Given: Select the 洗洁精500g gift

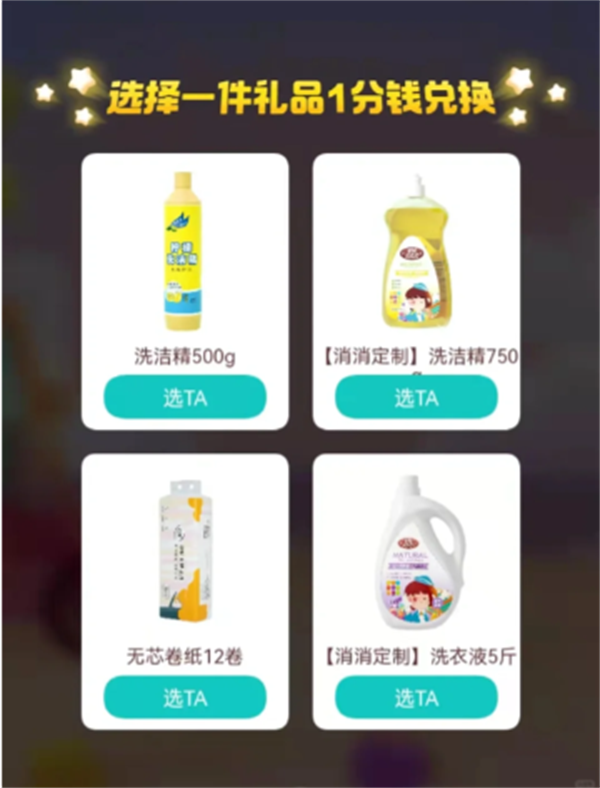Looking at the screenshot, I should coord(185,397).
